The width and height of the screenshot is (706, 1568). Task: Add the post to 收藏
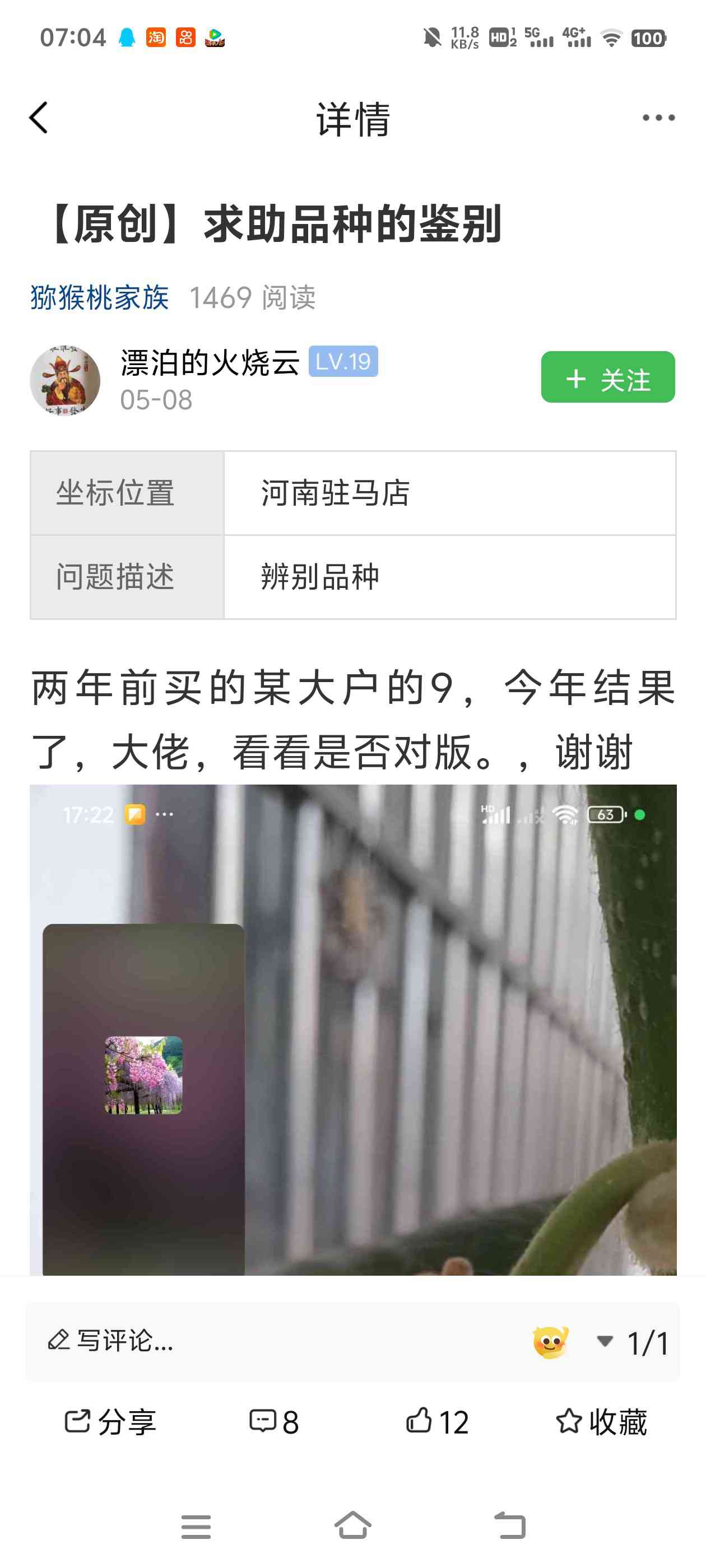(x=601, y=1422)
